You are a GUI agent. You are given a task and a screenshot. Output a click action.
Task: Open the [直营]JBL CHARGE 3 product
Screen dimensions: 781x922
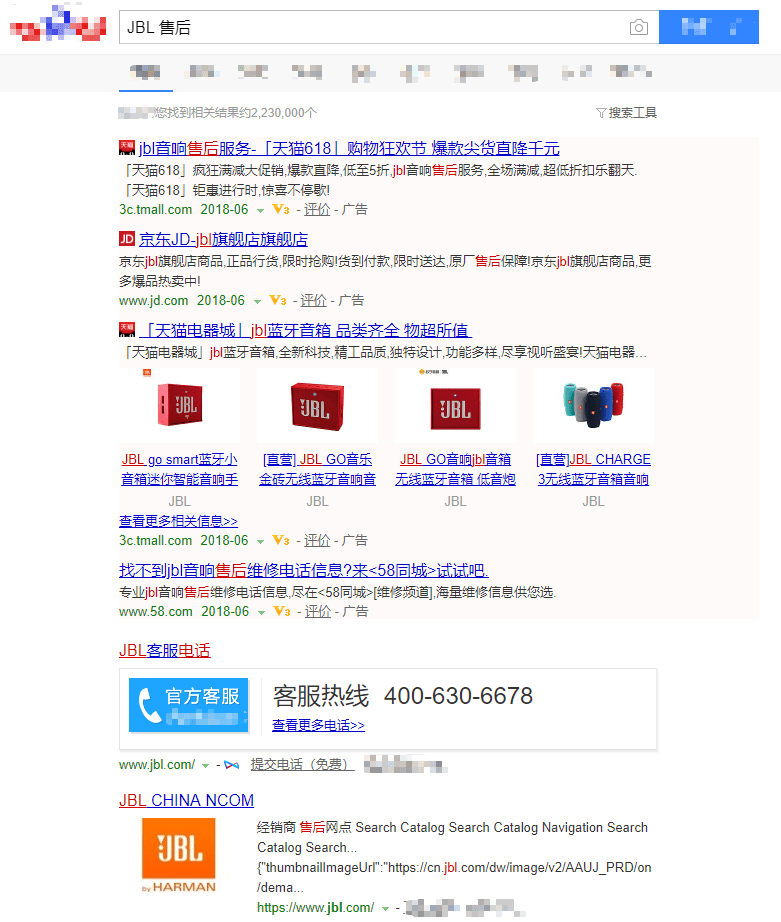[593, 469]
